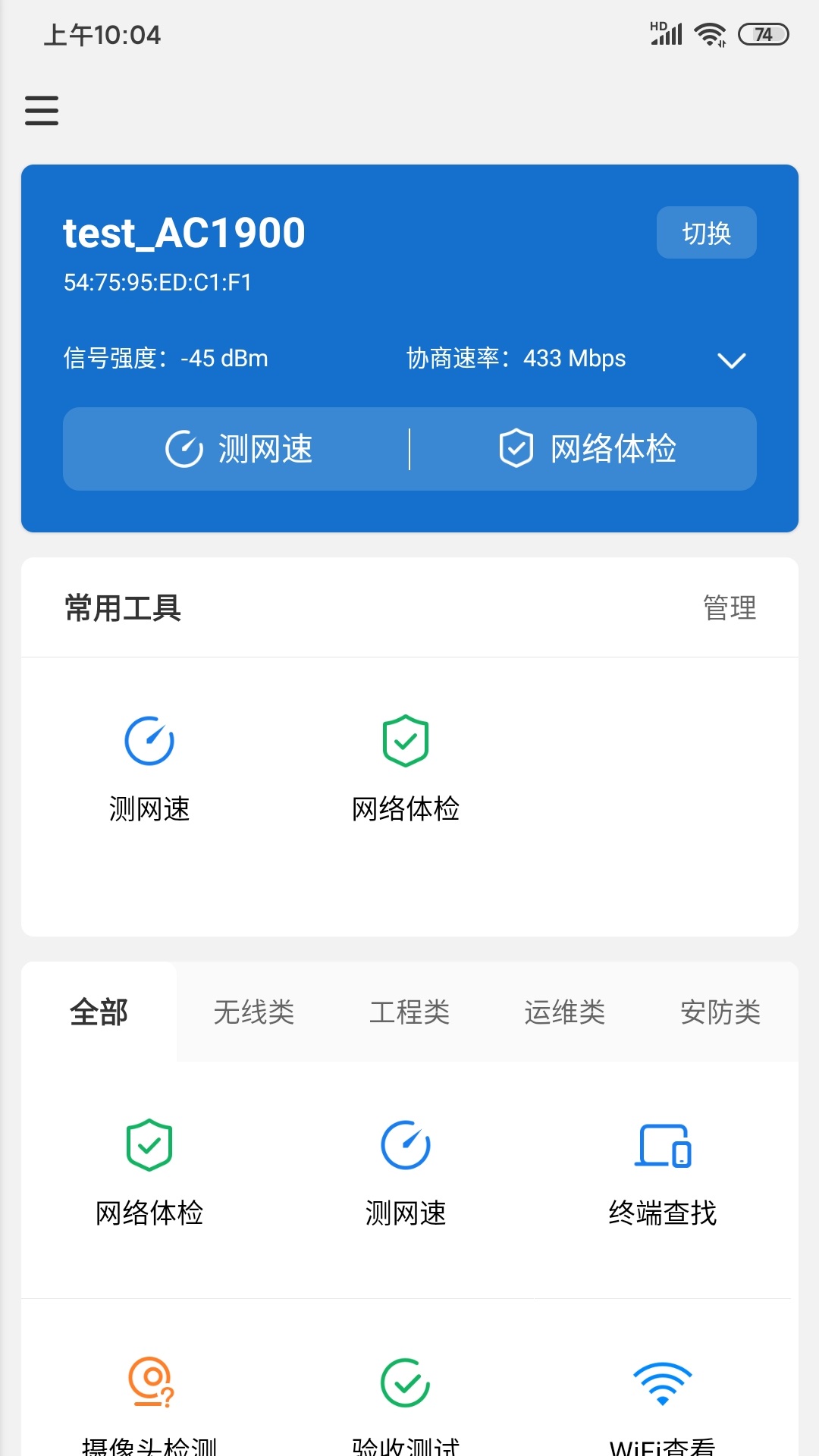Run 网络体检 in the blue card
Screen dimensions: 819x1456
587,449
